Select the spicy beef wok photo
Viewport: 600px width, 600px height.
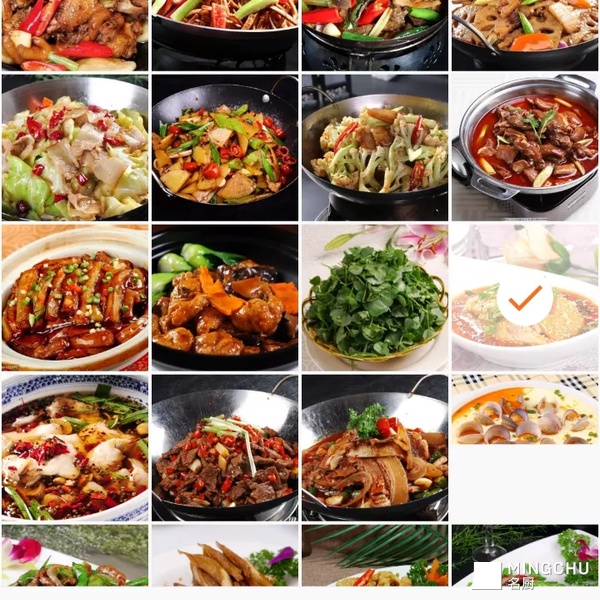tap(224, 447)
